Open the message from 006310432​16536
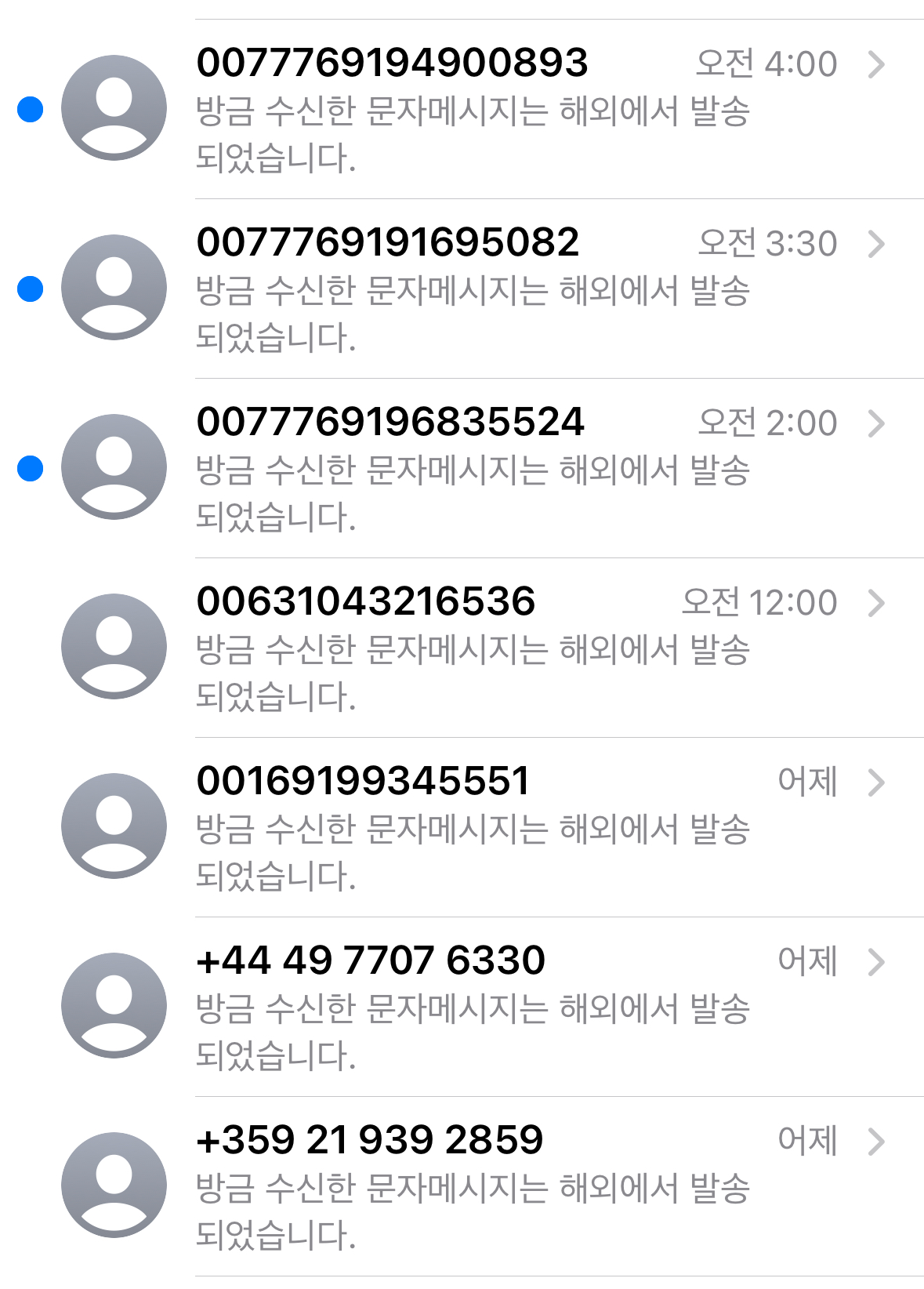The image size is (924, 1289). 470,648
